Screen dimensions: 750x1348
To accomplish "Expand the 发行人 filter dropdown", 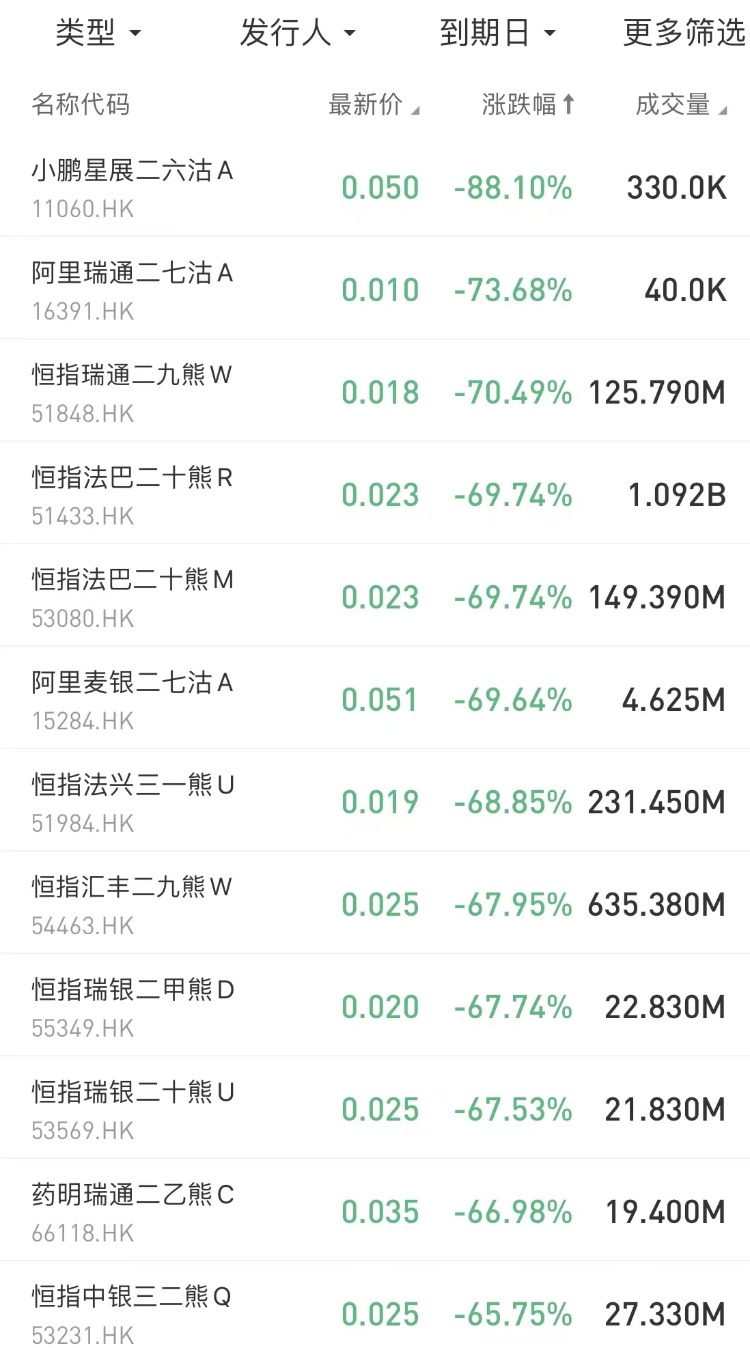I will (297, 33).
